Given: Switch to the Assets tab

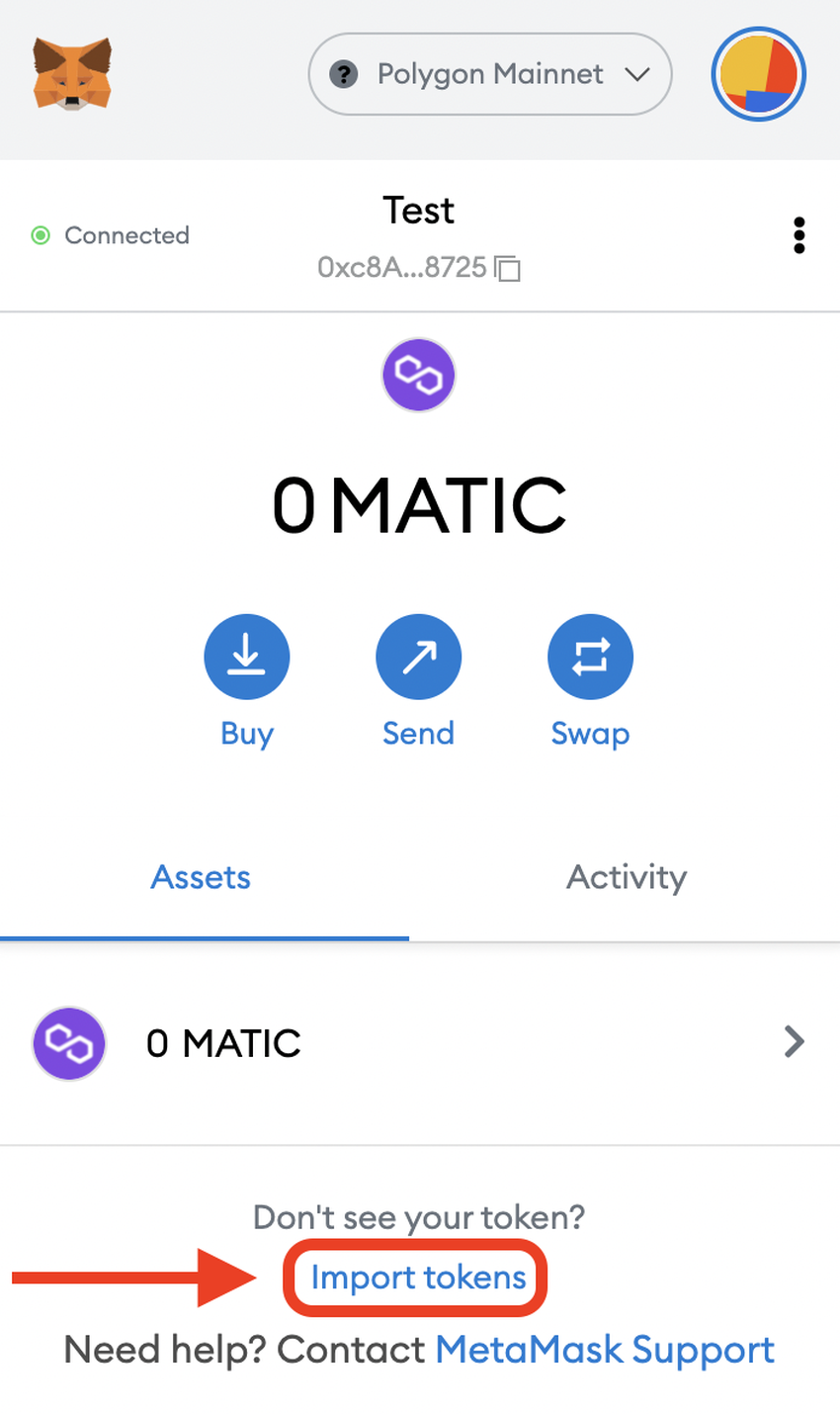Looking at the screenshot, I should 201,877.
